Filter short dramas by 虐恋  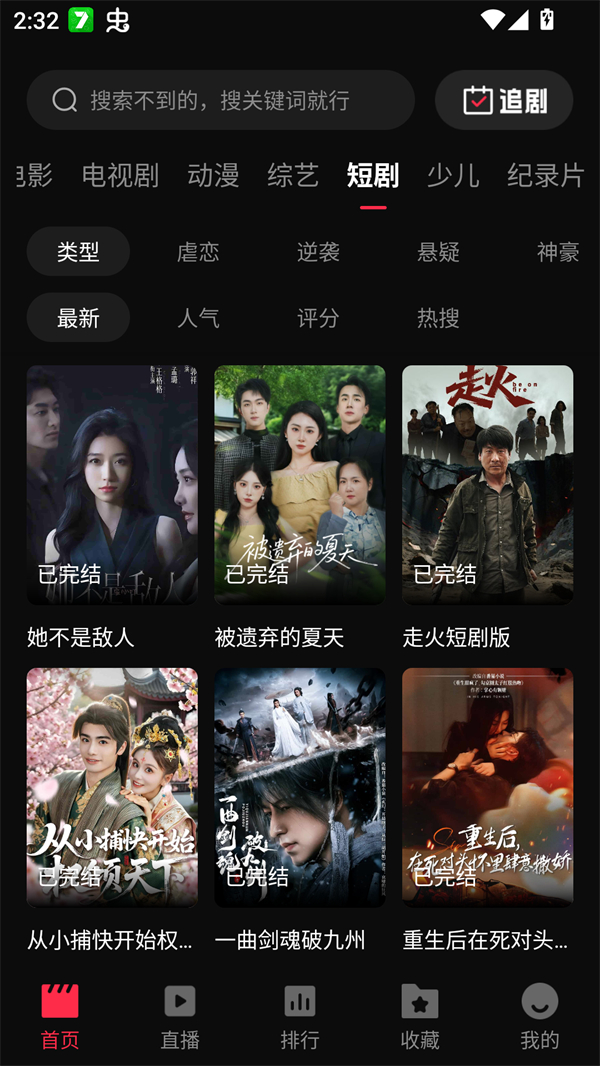coord(198,252)
